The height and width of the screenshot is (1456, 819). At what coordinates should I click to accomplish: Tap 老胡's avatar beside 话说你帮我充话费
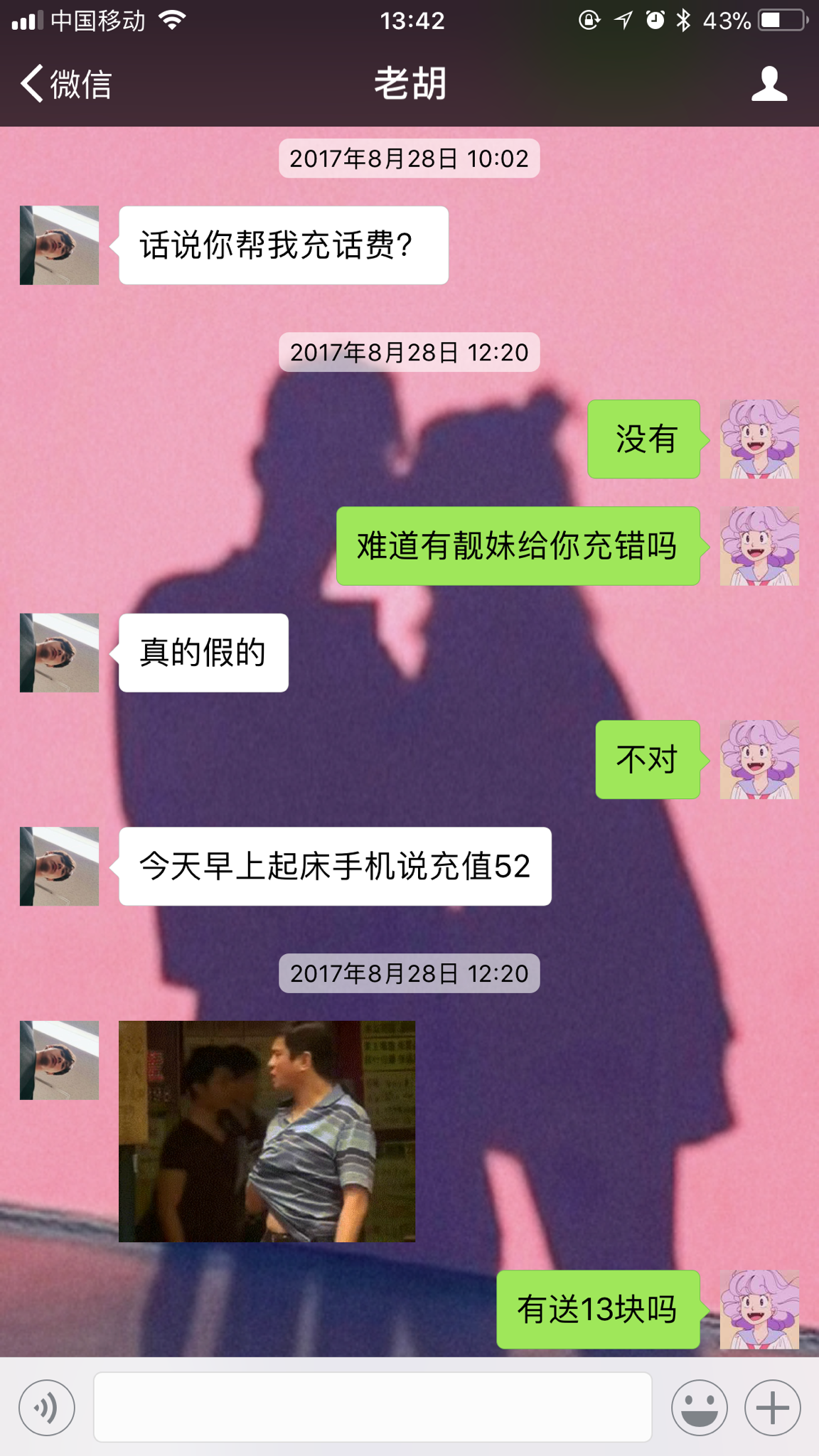click(59, 245)
